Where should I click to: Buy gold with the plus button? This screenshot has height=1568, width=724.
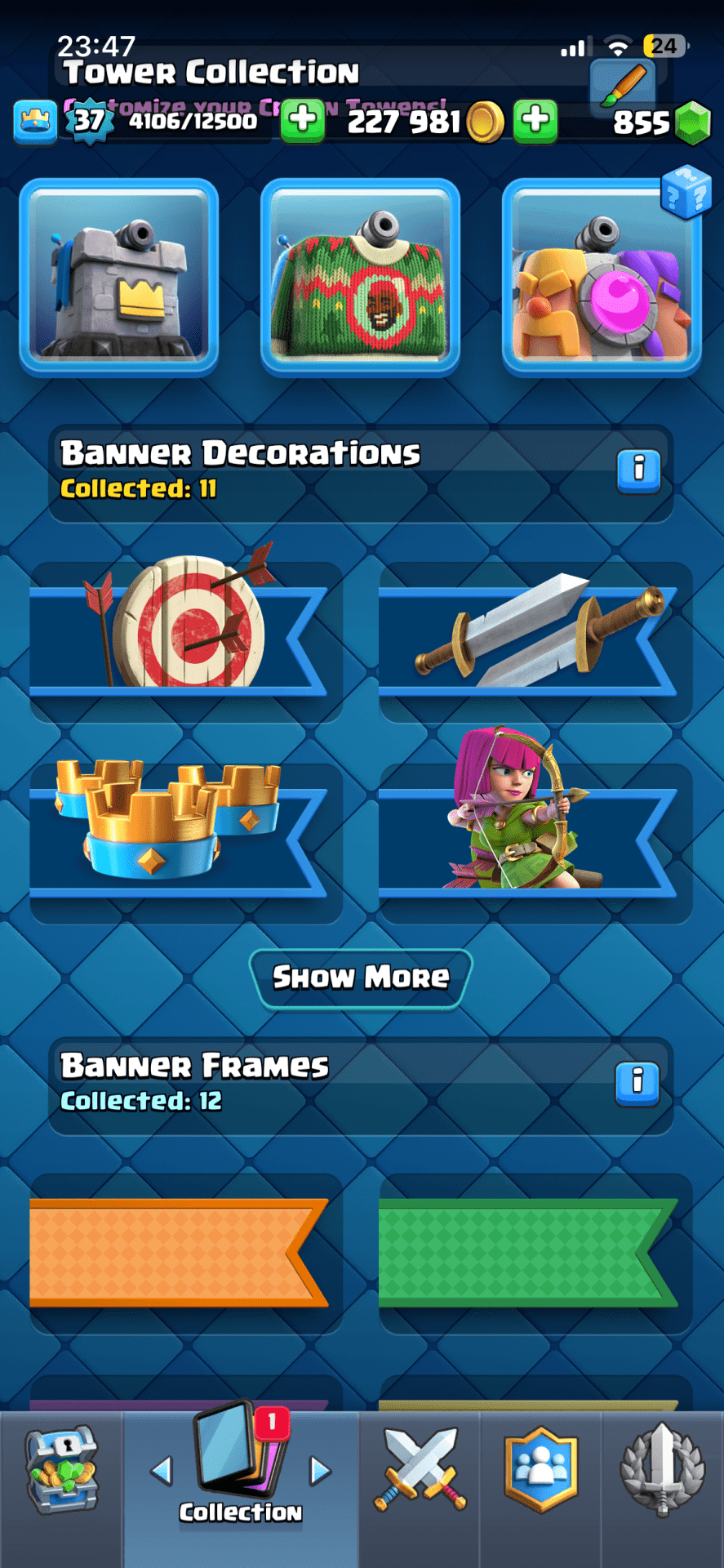click(535, 121)
